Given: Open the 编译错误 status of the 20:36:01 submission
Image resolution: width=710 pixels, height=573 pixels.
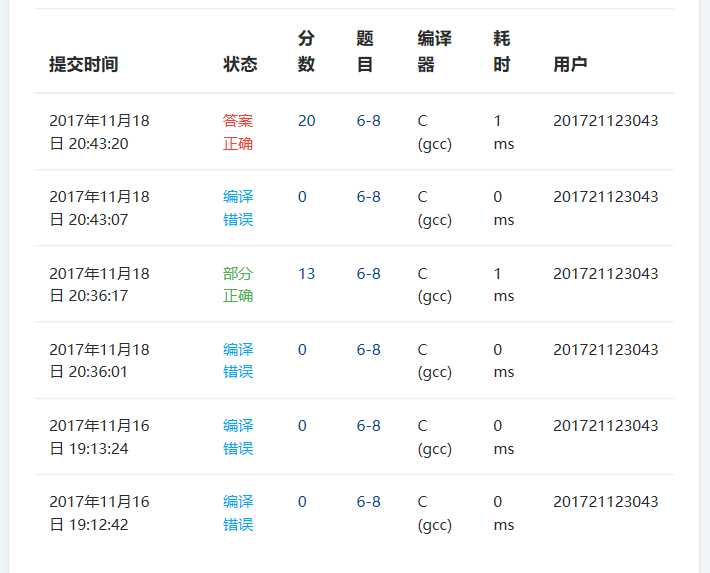Looking at the screenshot, I should click(238, 360).
